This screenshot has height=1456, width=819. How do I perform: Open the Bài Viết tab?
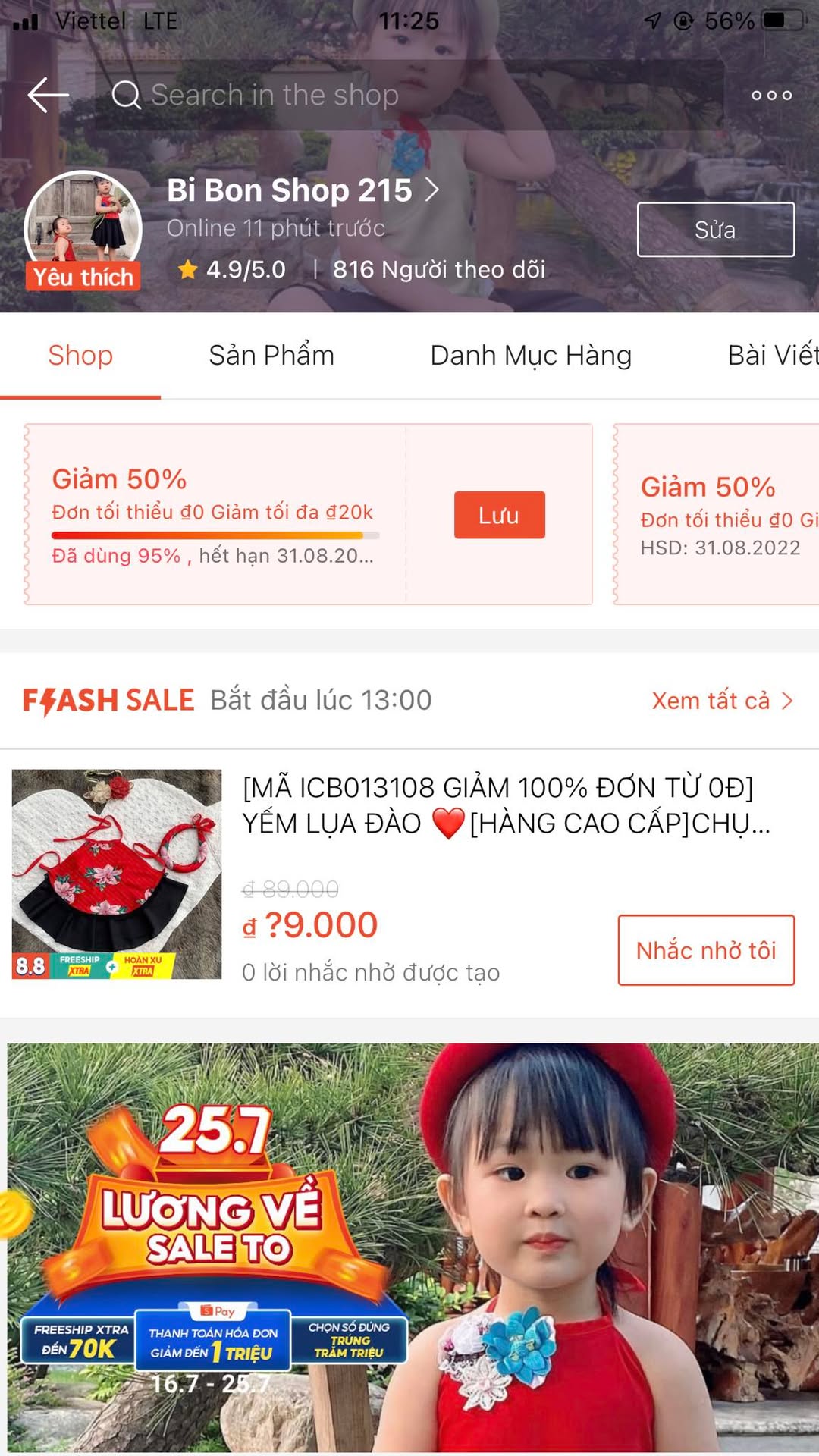tap(772, 356)
